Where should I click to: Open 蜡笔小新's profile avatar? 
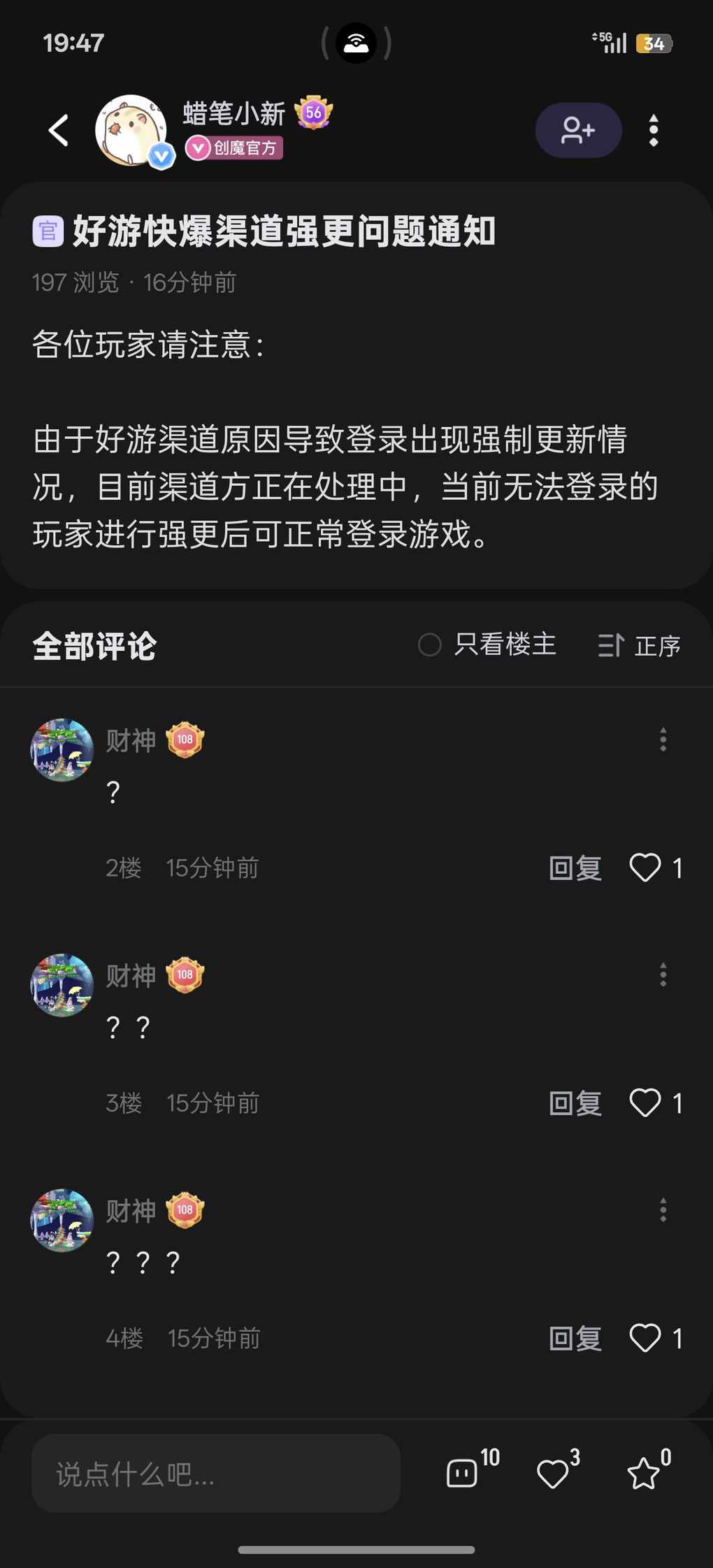click(x=131, y=130)
